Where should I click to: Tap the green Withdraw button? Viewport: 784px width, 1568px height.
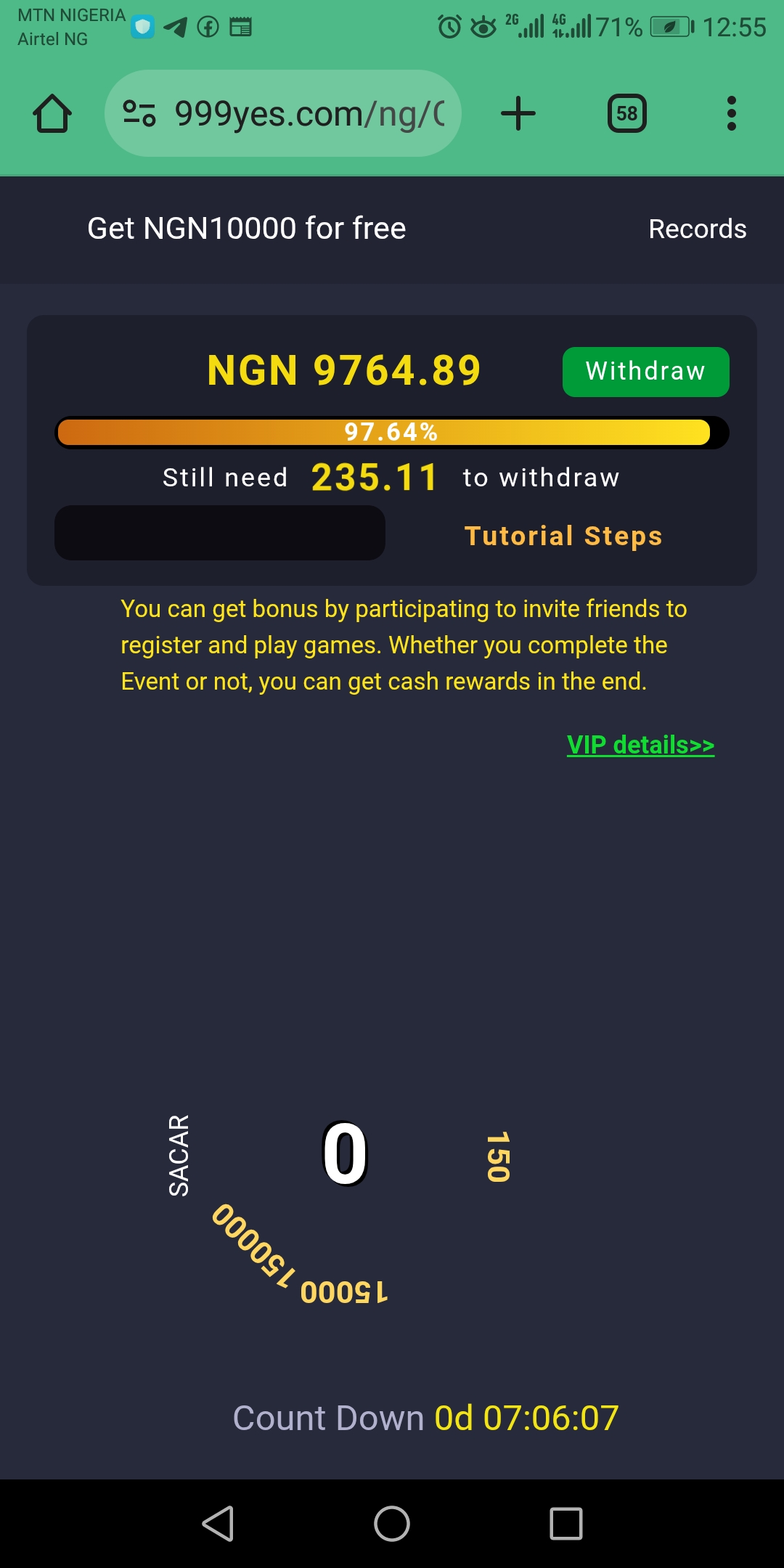645,372
